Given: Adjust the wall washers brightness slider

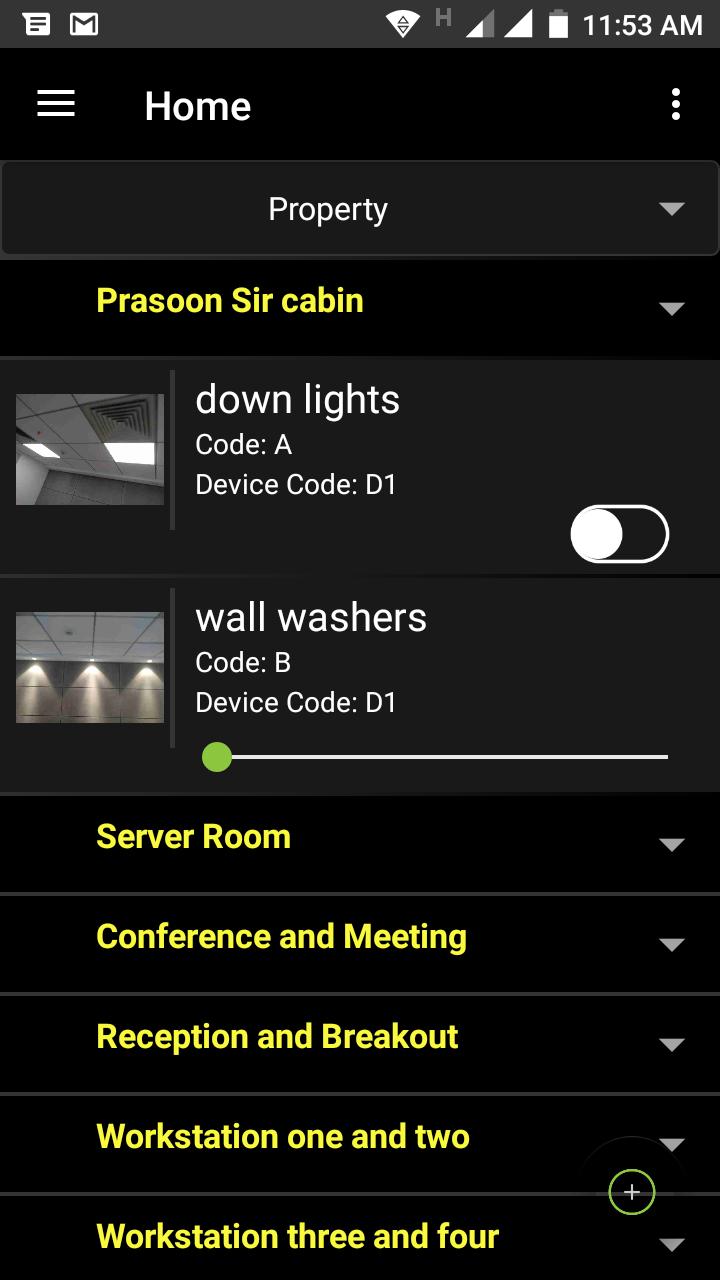Looking at the screenshot, I should tap(217, 757).
